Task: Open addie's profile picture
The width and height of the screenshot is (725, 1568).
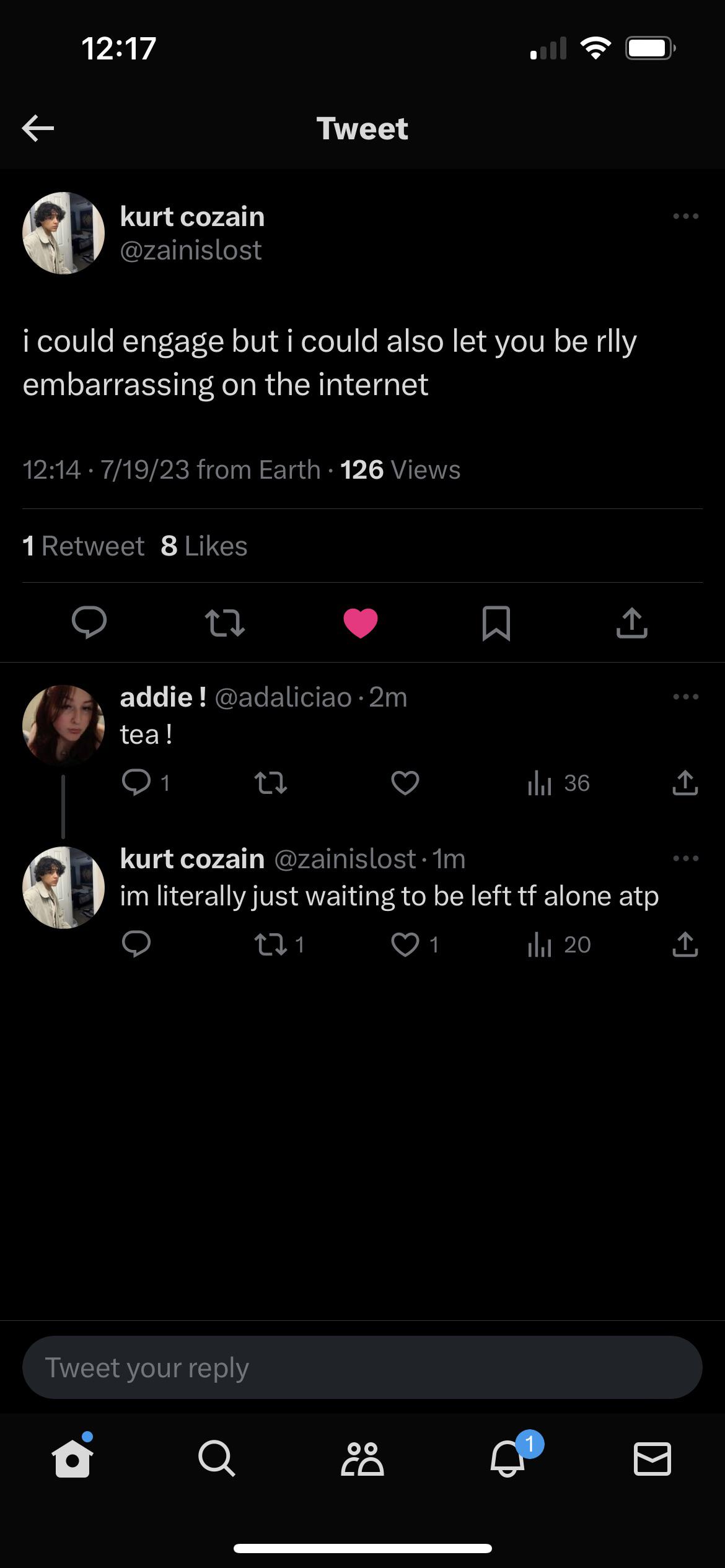Action: [63, 725]
